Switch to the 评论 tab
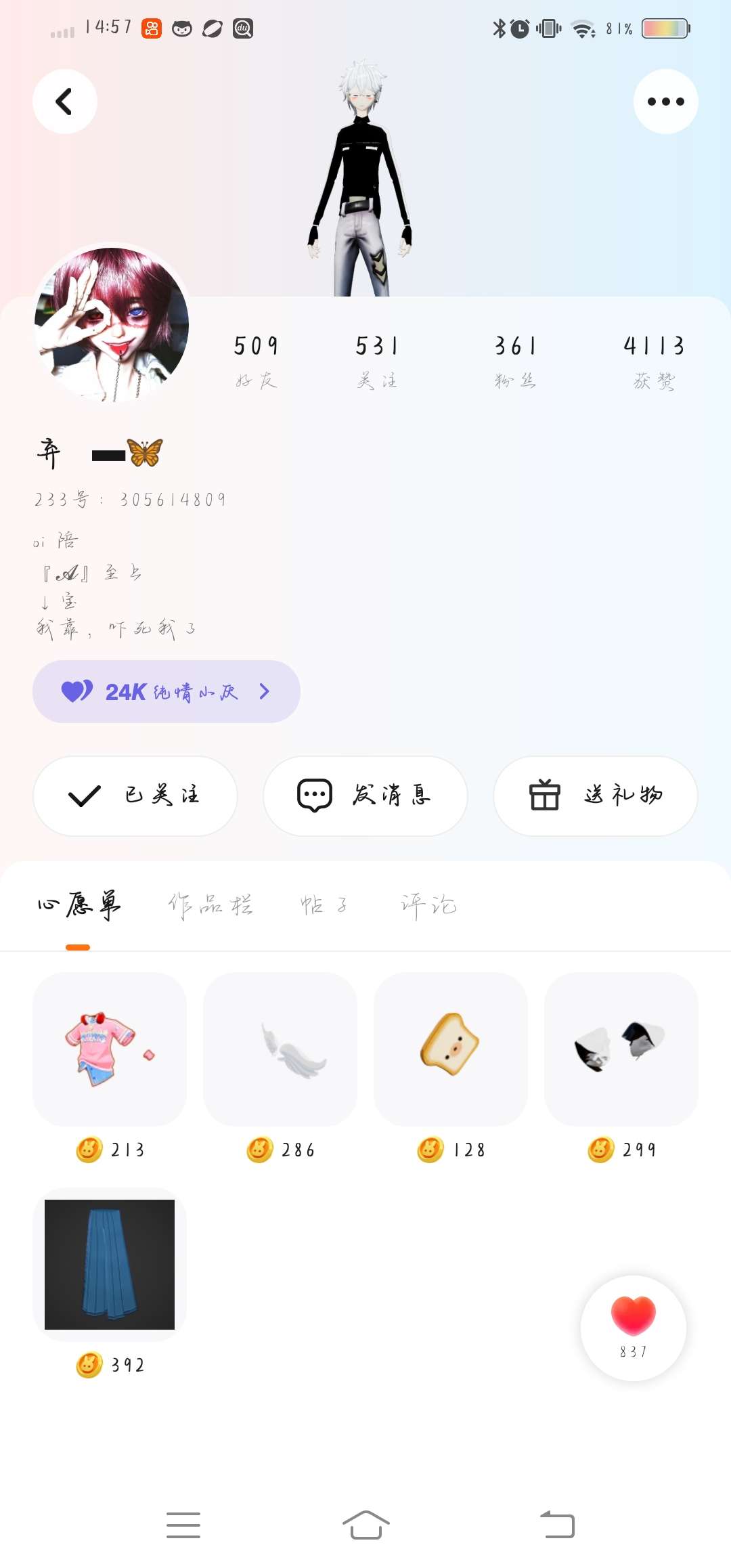 point(428,905)
